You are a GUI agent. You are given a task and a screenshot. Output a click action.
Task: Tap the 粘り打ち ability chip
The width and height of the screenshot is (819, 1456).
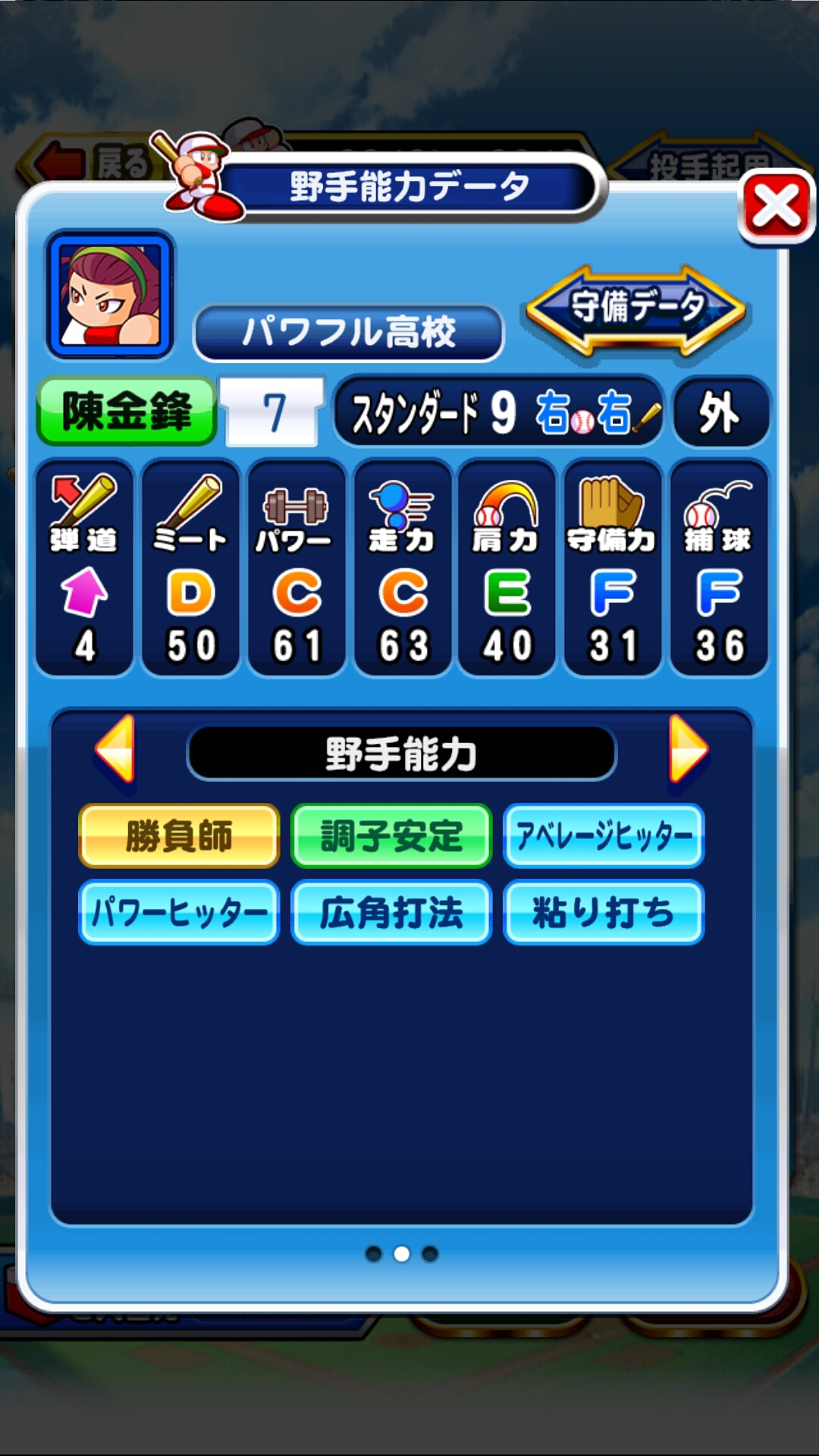[x=604, y=912]
